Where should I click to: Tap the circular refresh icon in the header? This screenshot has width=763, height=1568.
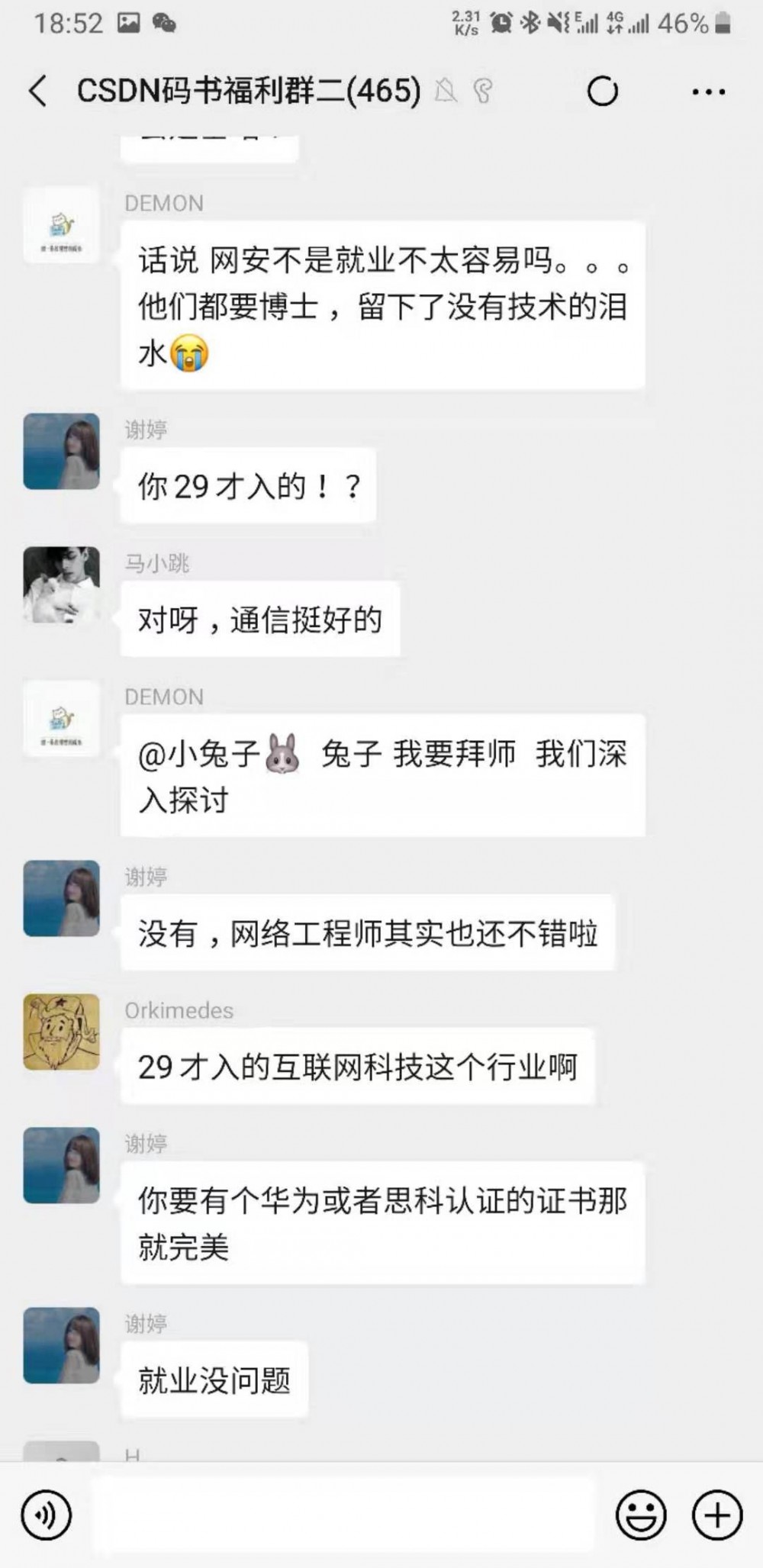pos(604,91)
